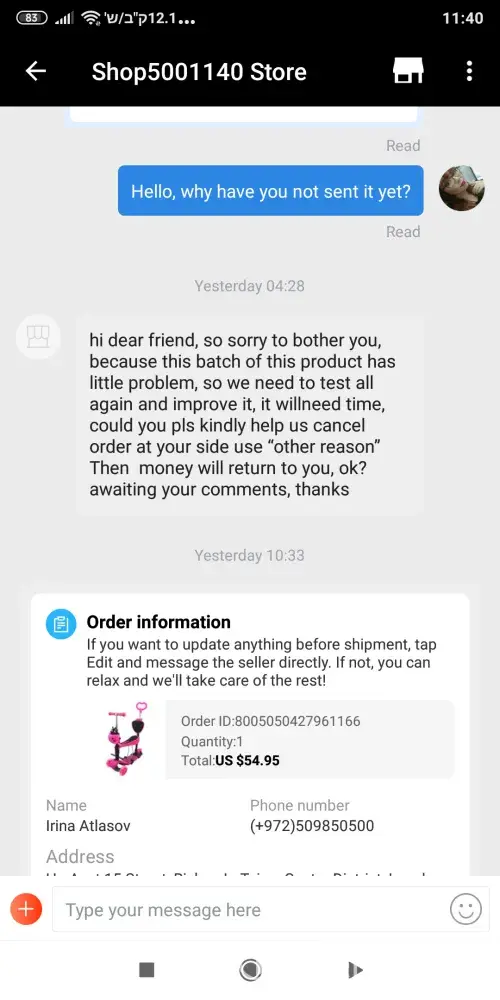Image resolution: width=500 pixels, height=1000 pixels.
Task: Go back using the header arrow
Action: click(x=36, y=71)
